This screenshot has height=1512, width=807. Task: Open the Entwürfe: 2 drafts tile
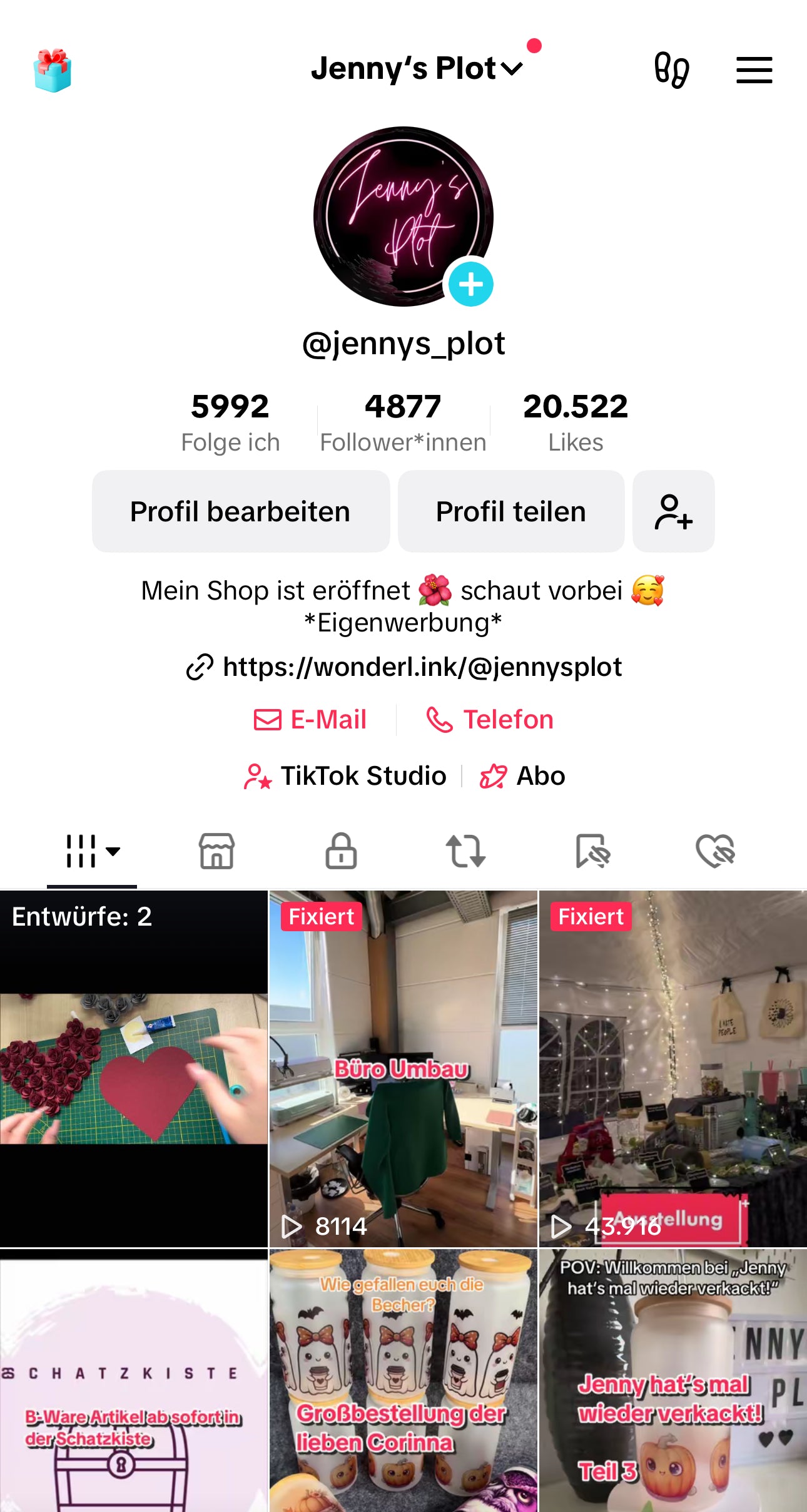tap(134, 1068)
